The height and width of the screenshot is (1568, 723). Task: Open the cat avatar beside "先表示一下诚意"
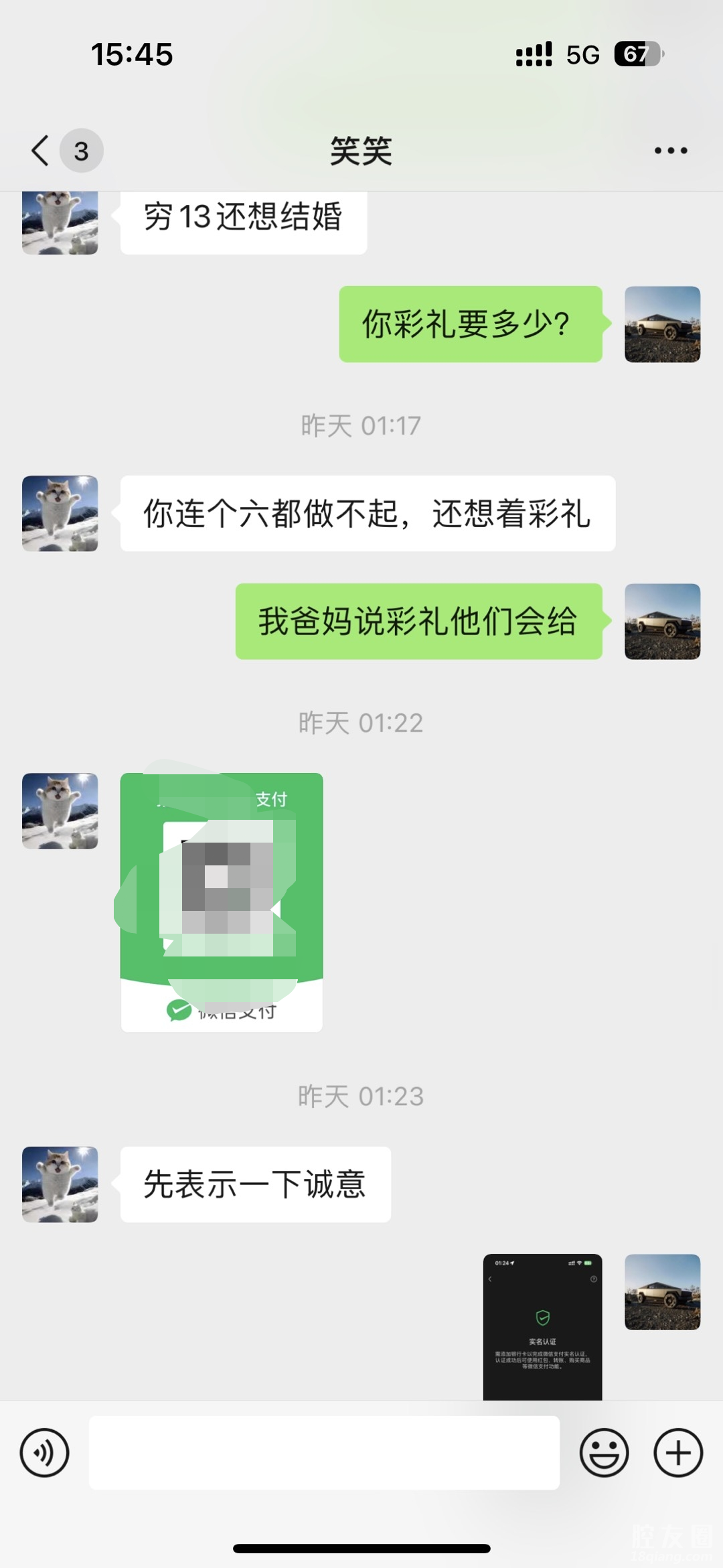[60, 1184]
